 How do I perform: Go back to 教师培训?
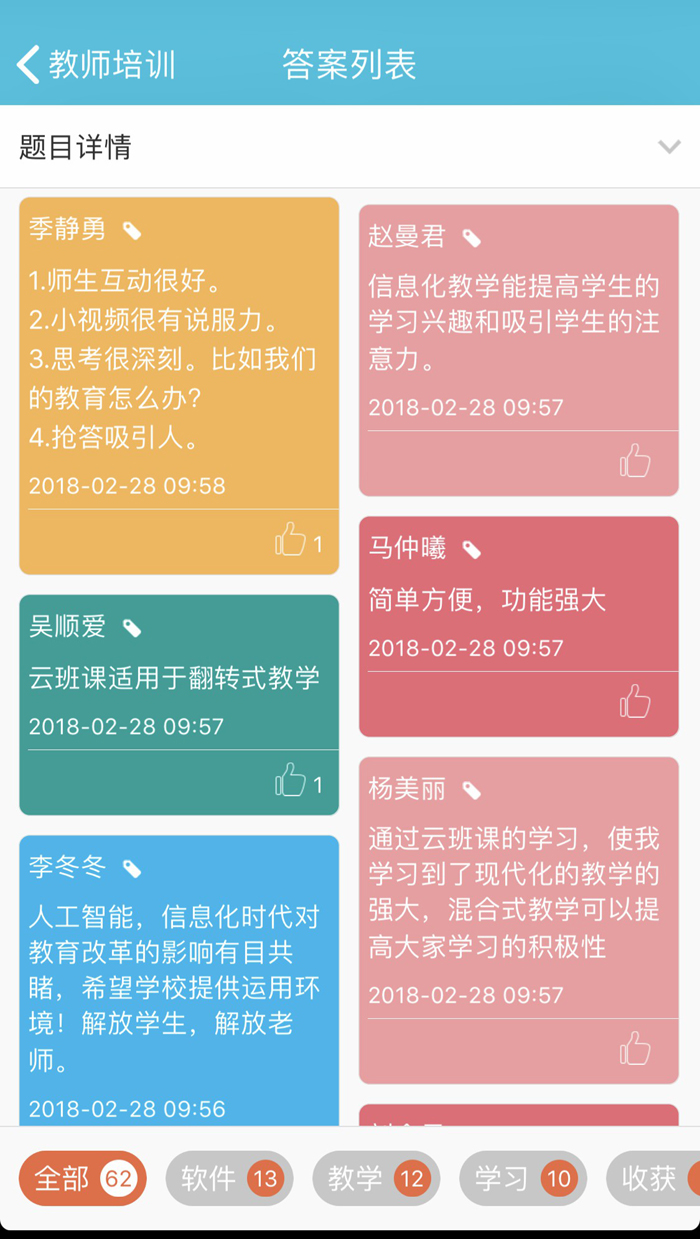pyautogui.click(x=96, y=65)
